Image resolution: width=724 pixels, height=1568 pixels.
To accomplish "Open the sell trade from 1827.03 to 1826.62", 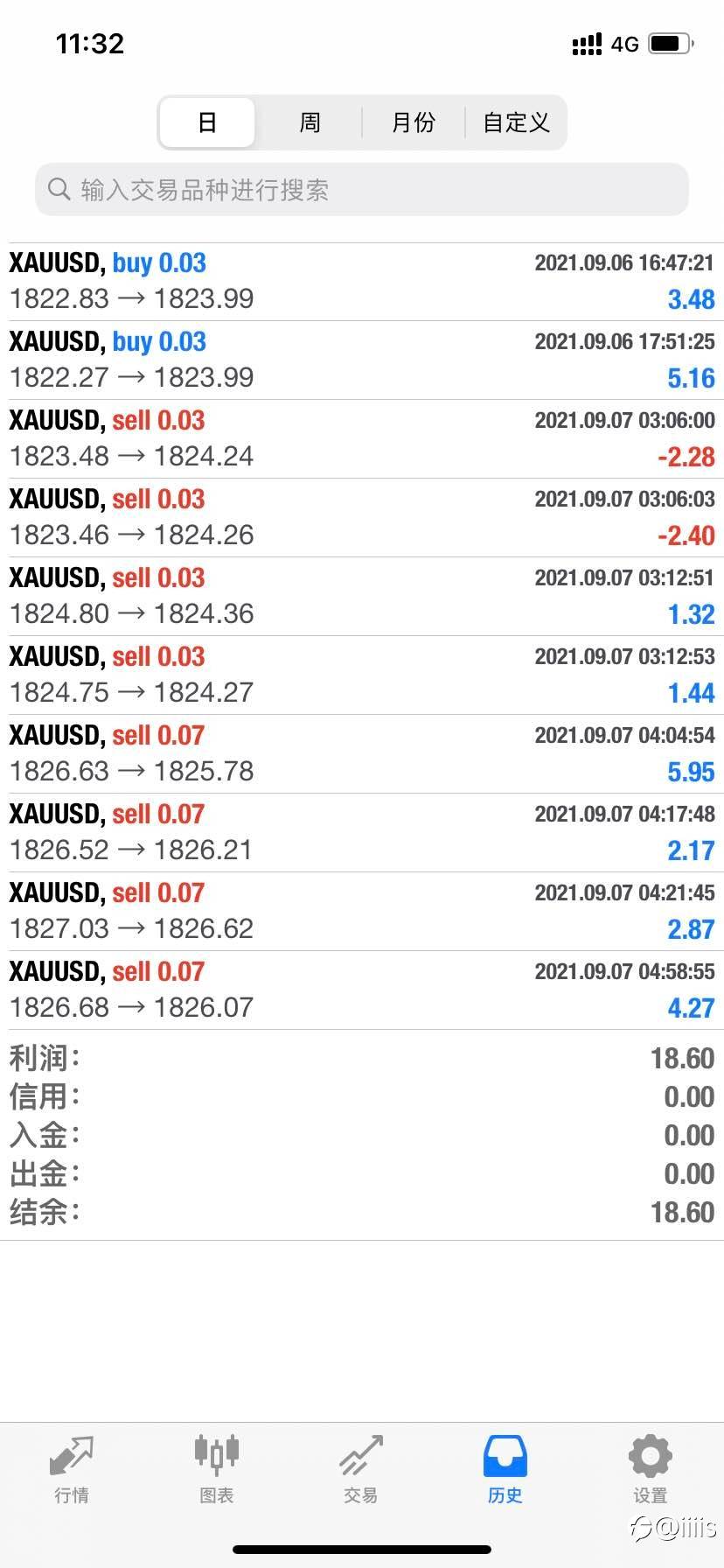I will [x=362, y=912].
